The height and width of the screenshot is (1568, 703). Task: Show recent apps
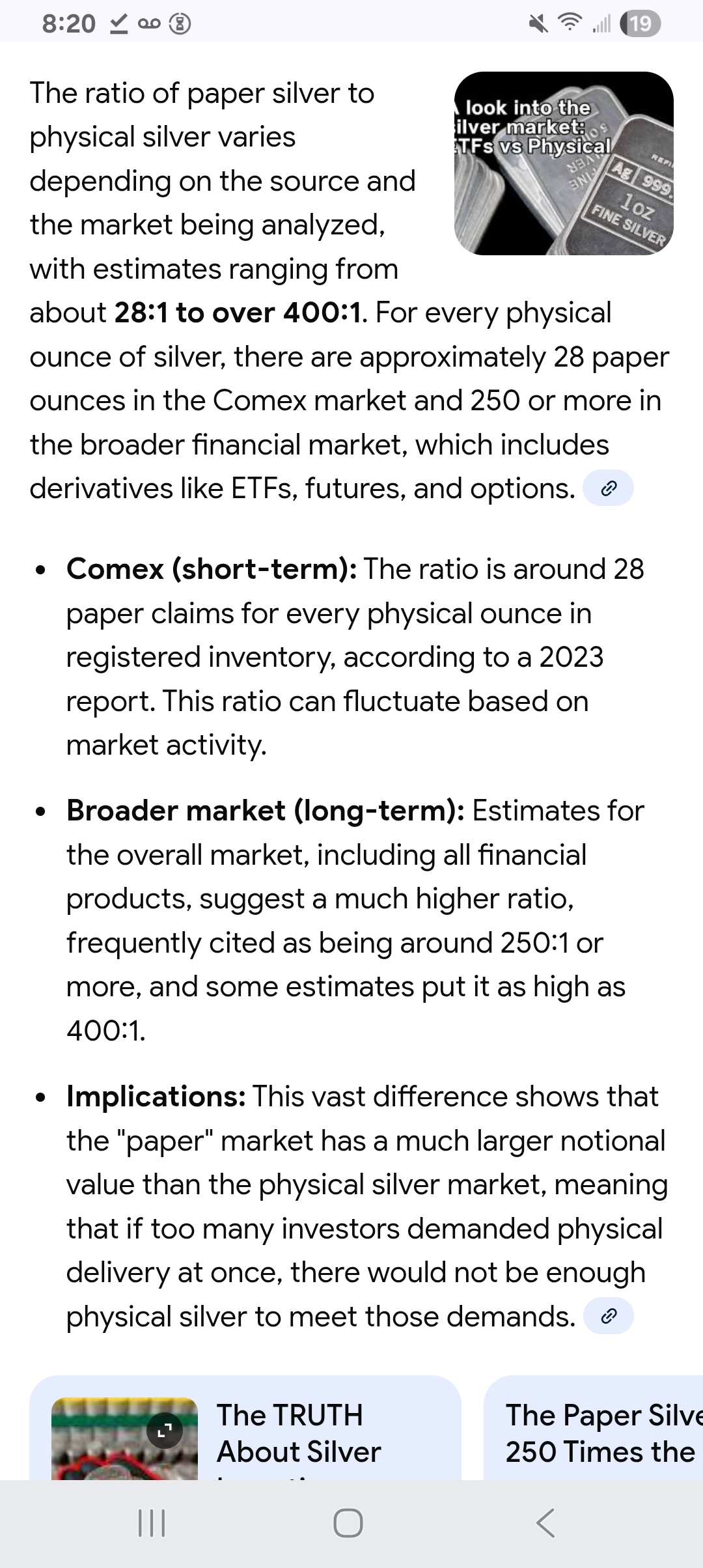point(152,1523)
